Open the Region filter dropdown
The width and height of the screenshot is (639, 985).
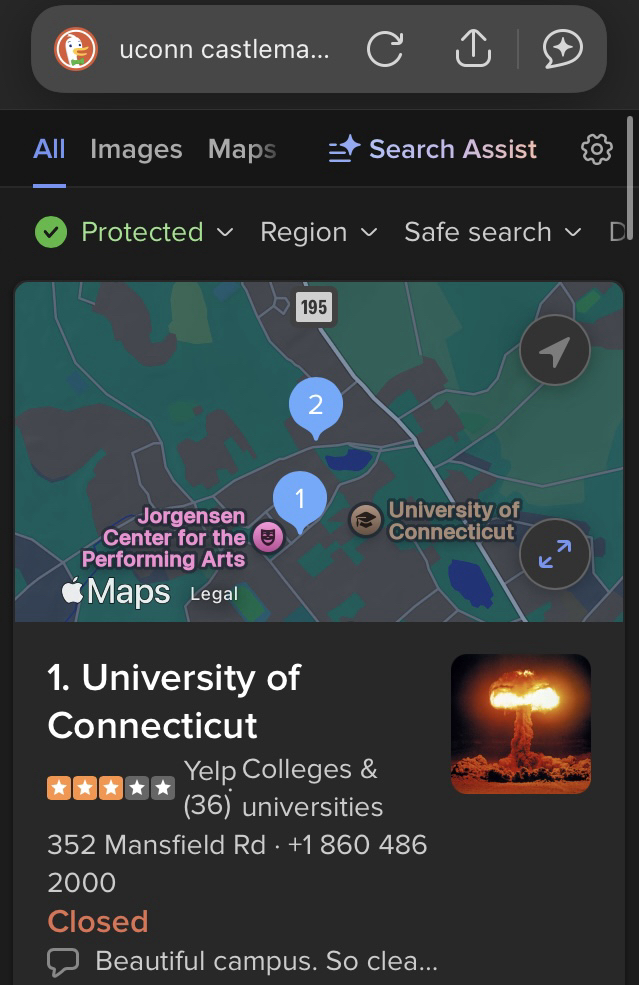(318, 233)
